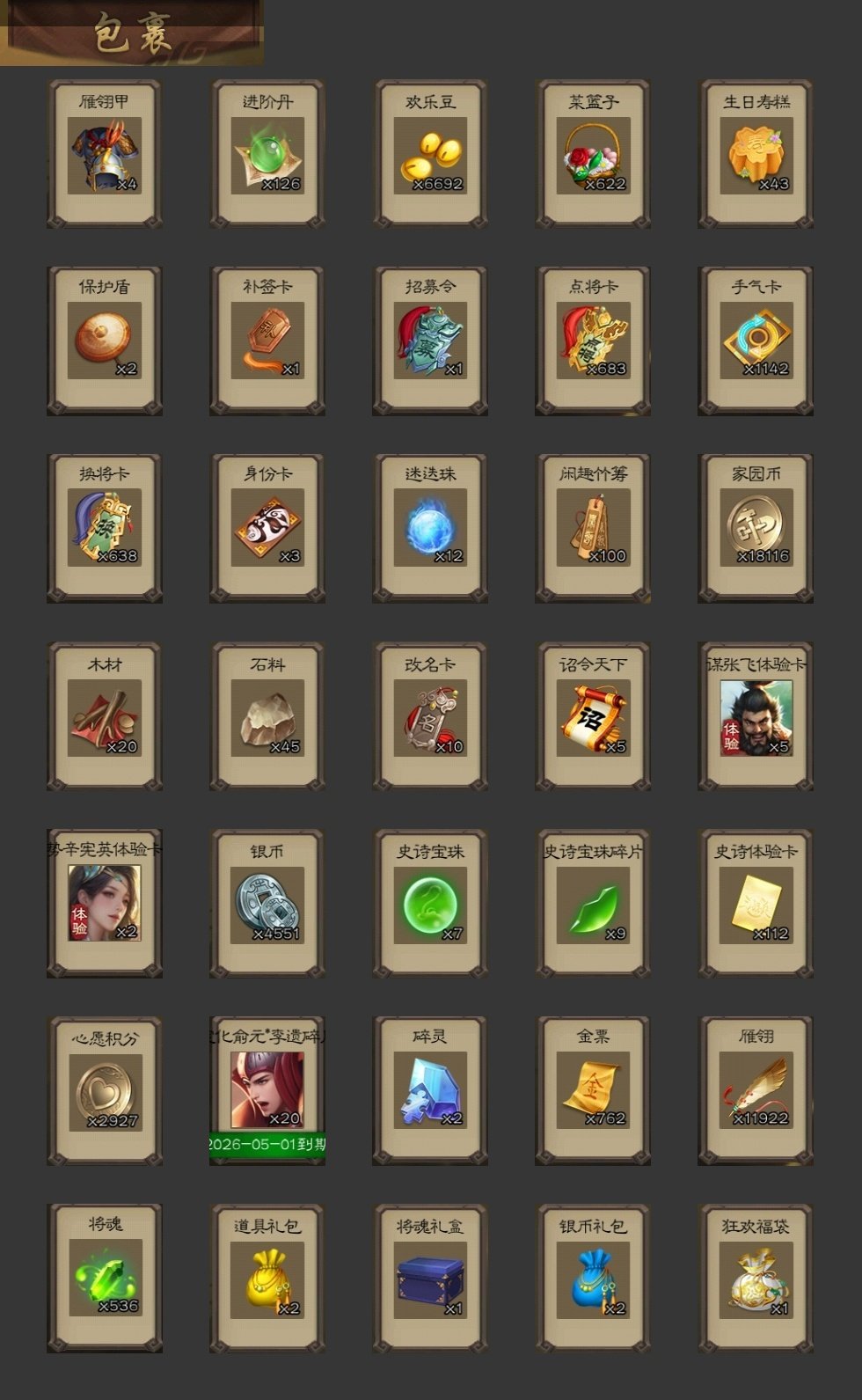Open the 招募令 item
This screenshot has width=862, height=1400.
(430, 341)
